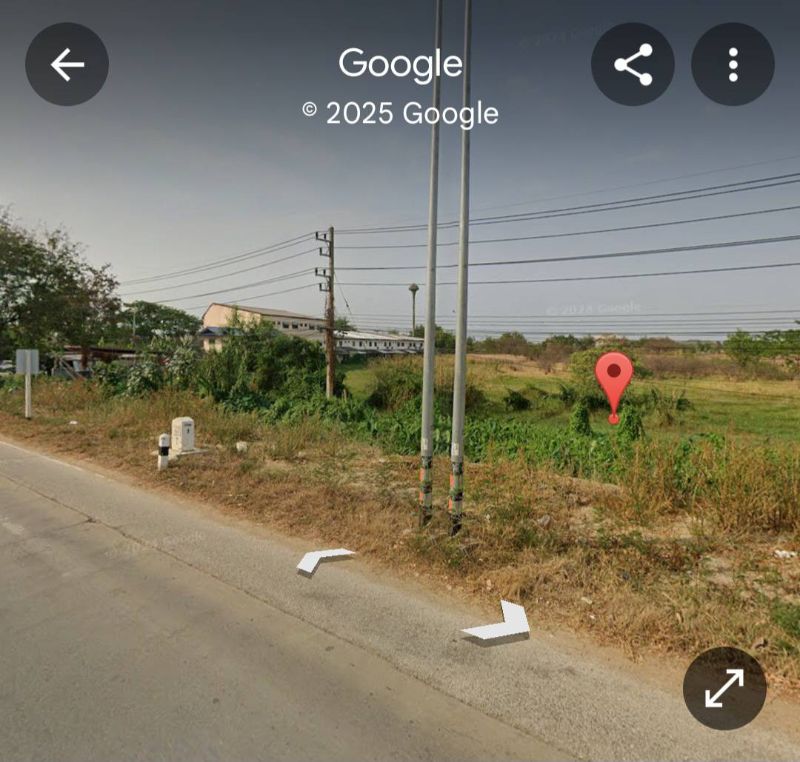Share this Street View location
The width and height of the screenshot is (800, 762).
[633, 64]
